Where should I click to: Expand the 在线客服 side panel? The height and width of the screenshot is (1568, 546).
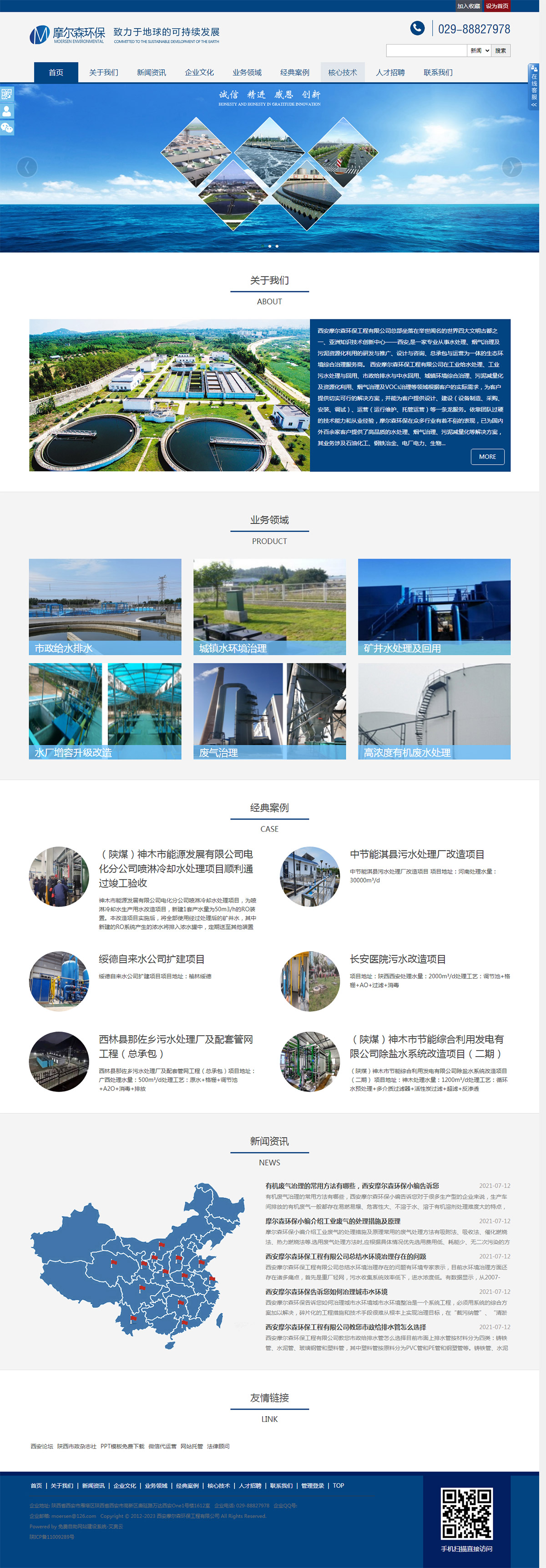point(534,87)
